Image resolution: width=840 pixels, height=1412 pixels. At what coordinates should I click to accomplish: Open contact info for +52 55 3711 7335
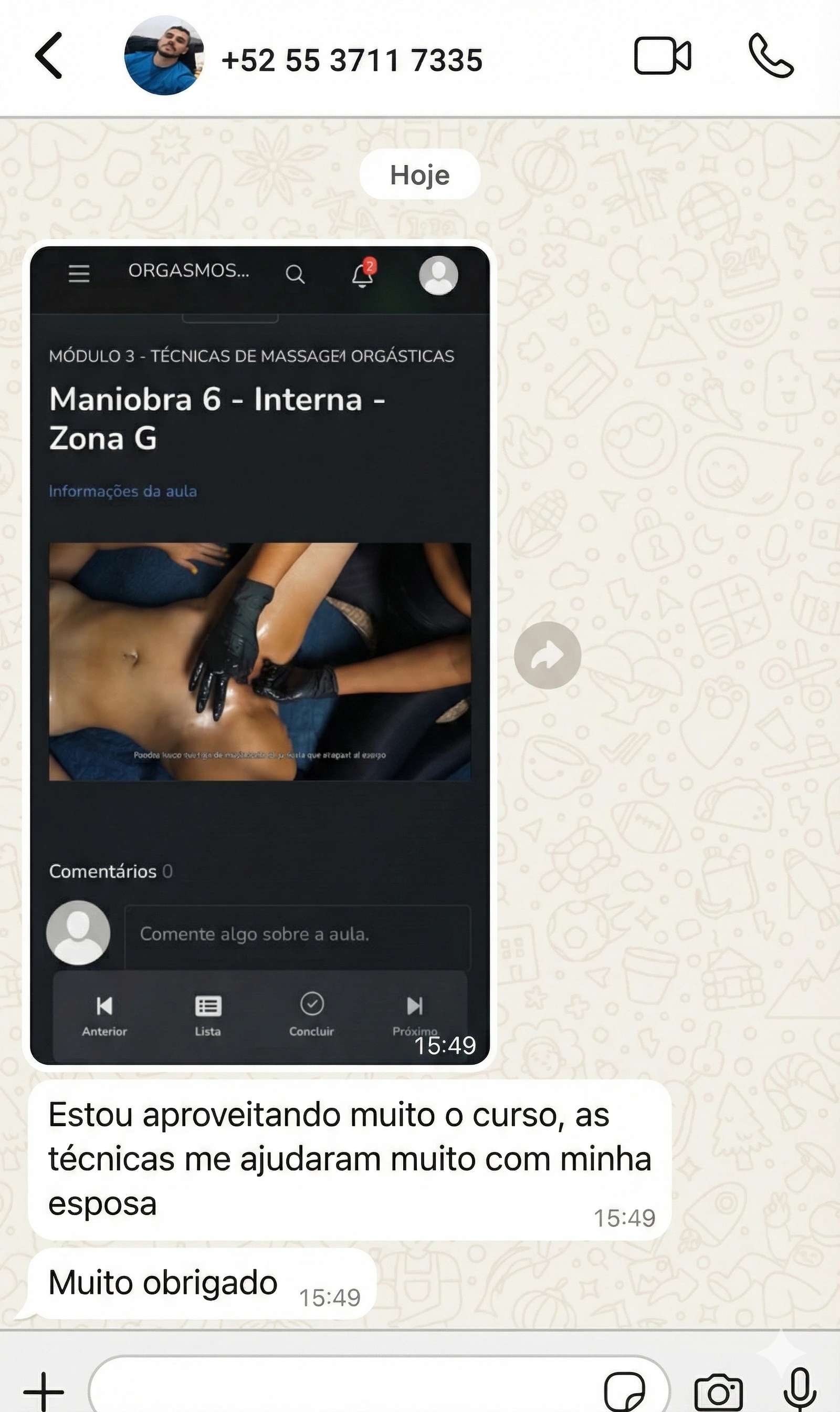(352, 60)
